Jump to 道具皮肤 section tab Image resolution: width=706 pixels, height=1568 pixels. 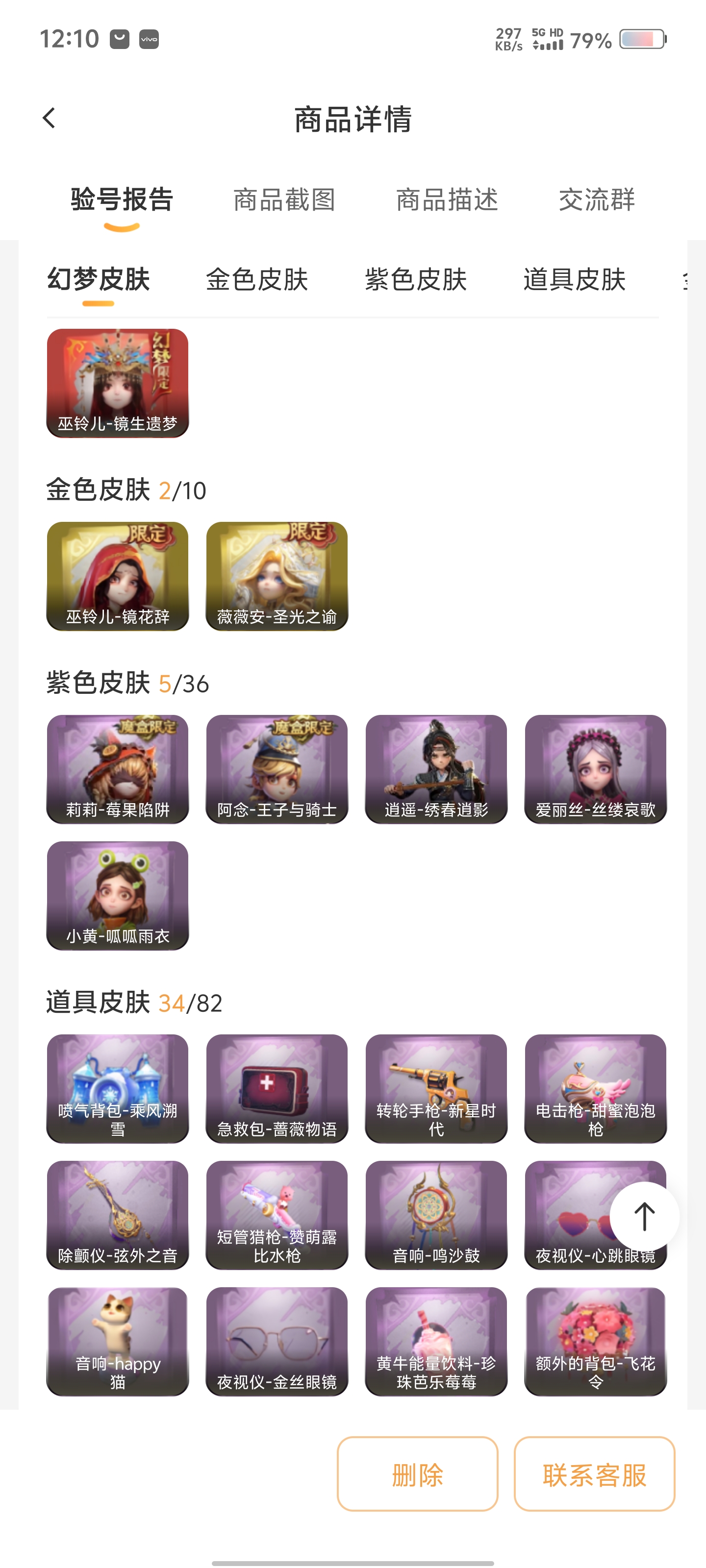[x=575, y=280]
